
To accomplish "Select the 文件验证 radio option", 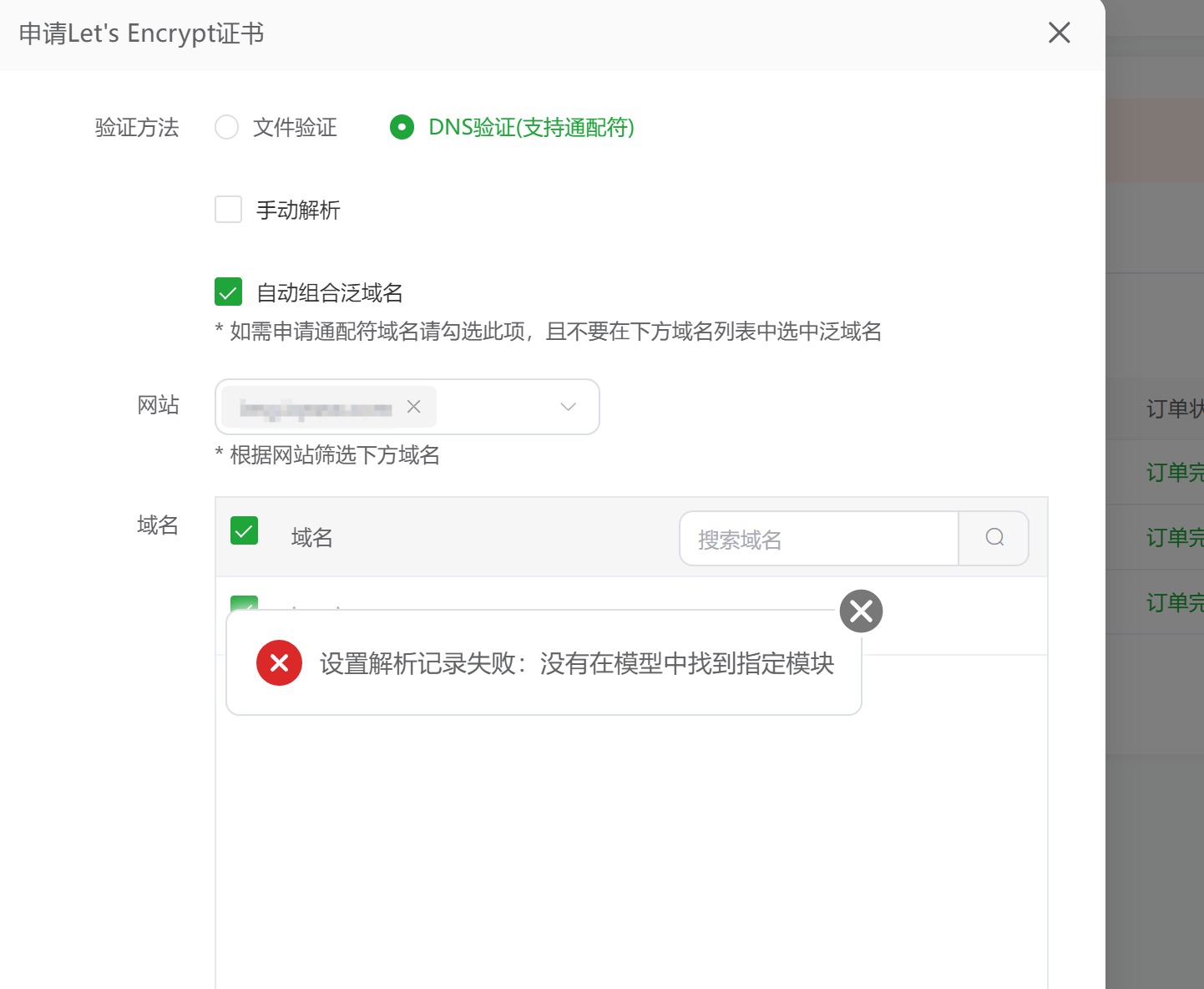I will click(227, 127).
